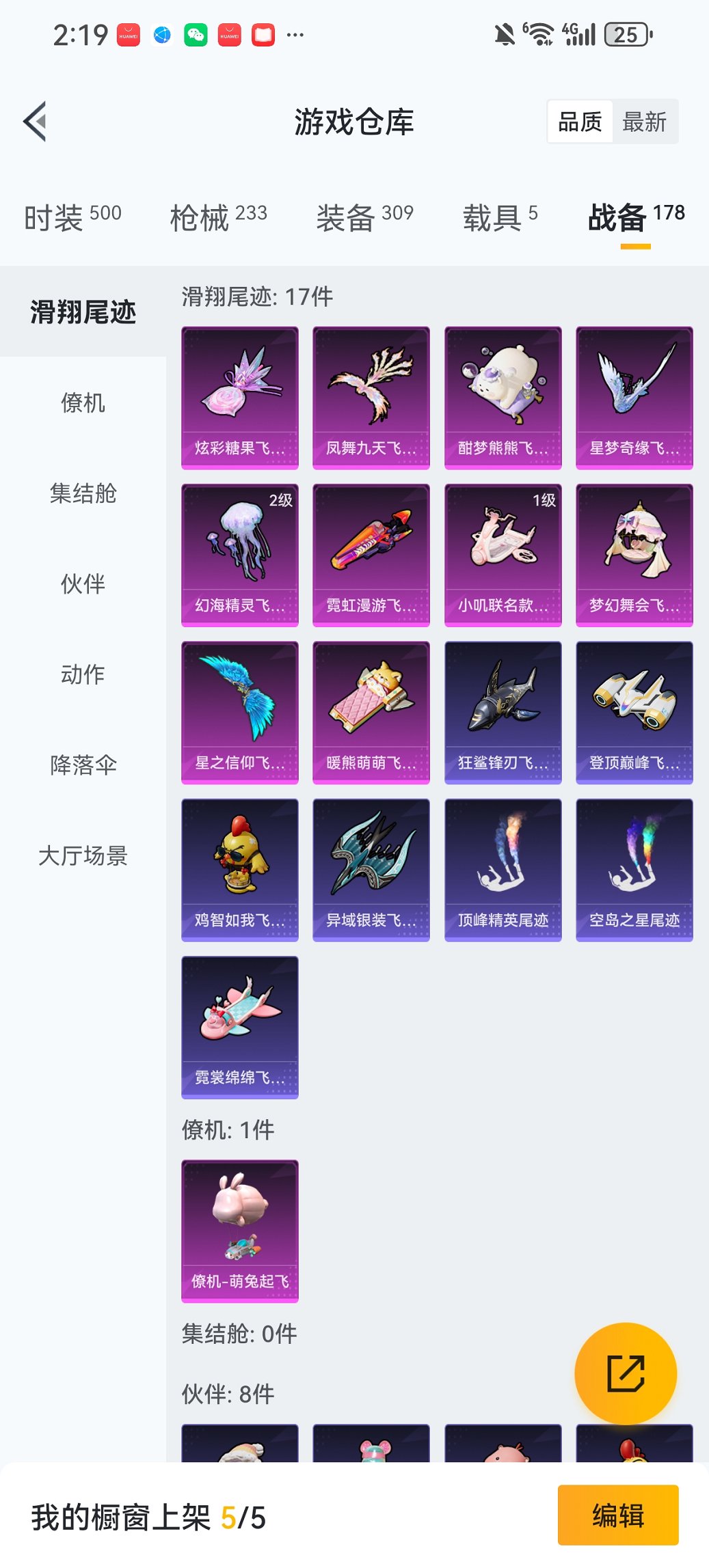709x1568 pixels.
Task: Sort items by 最新
Action: (x=644, y=122)
